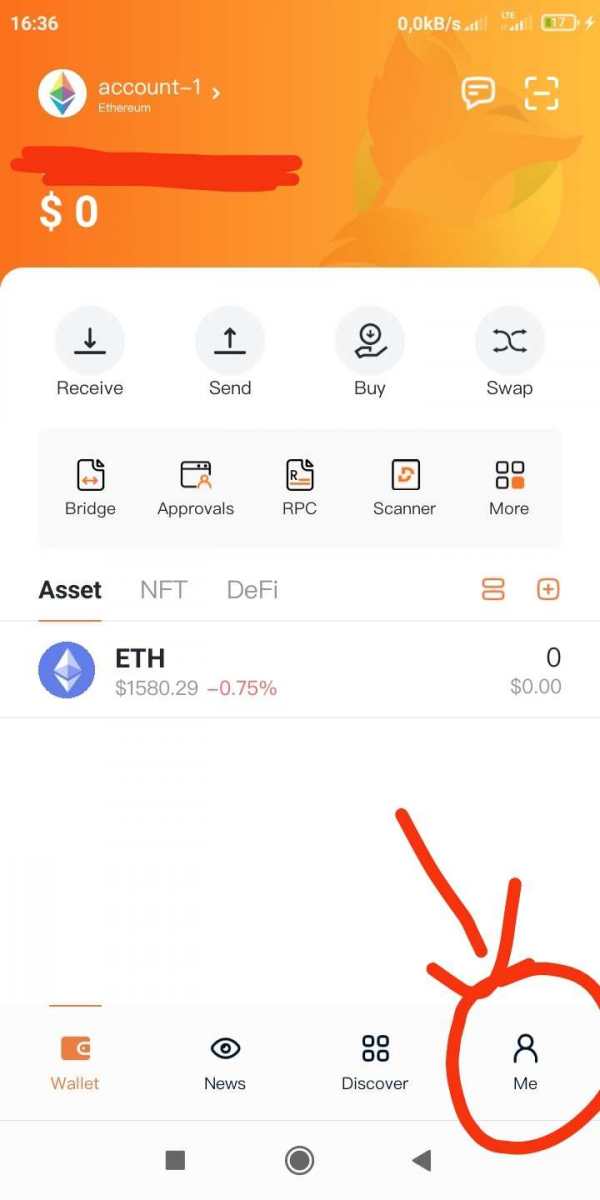Launch the QR scan icon
This screenshot has width=600, height=1200.
[x=541, y=93]
